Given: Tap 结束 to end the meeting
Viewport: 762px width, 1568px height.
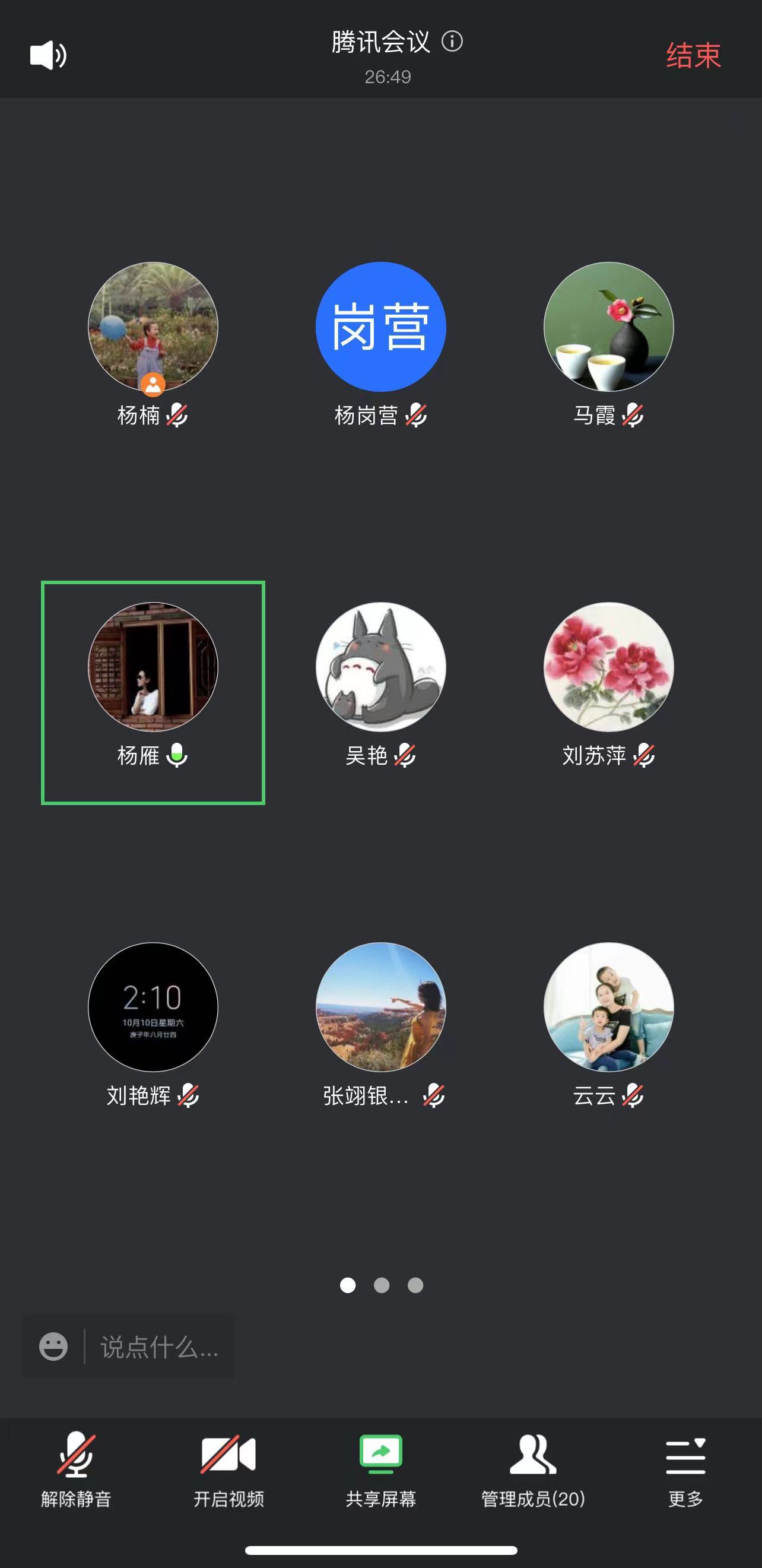Looking at the screenshot, I should [693, 55].
